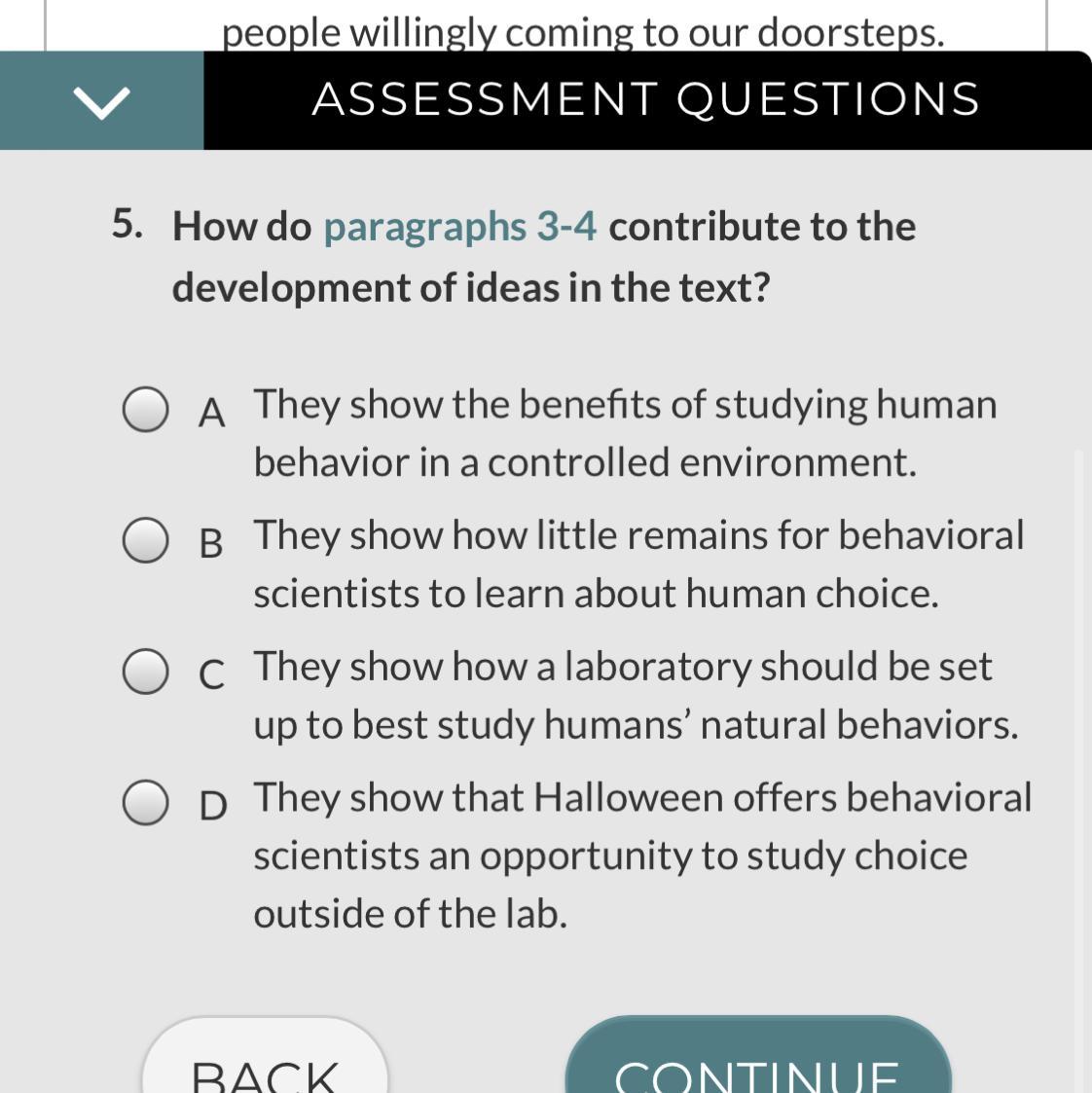This screenshot has height=1093, width=1092.
Task: Mark answer D about Halloween opportunity
Action: click(145, 802)
